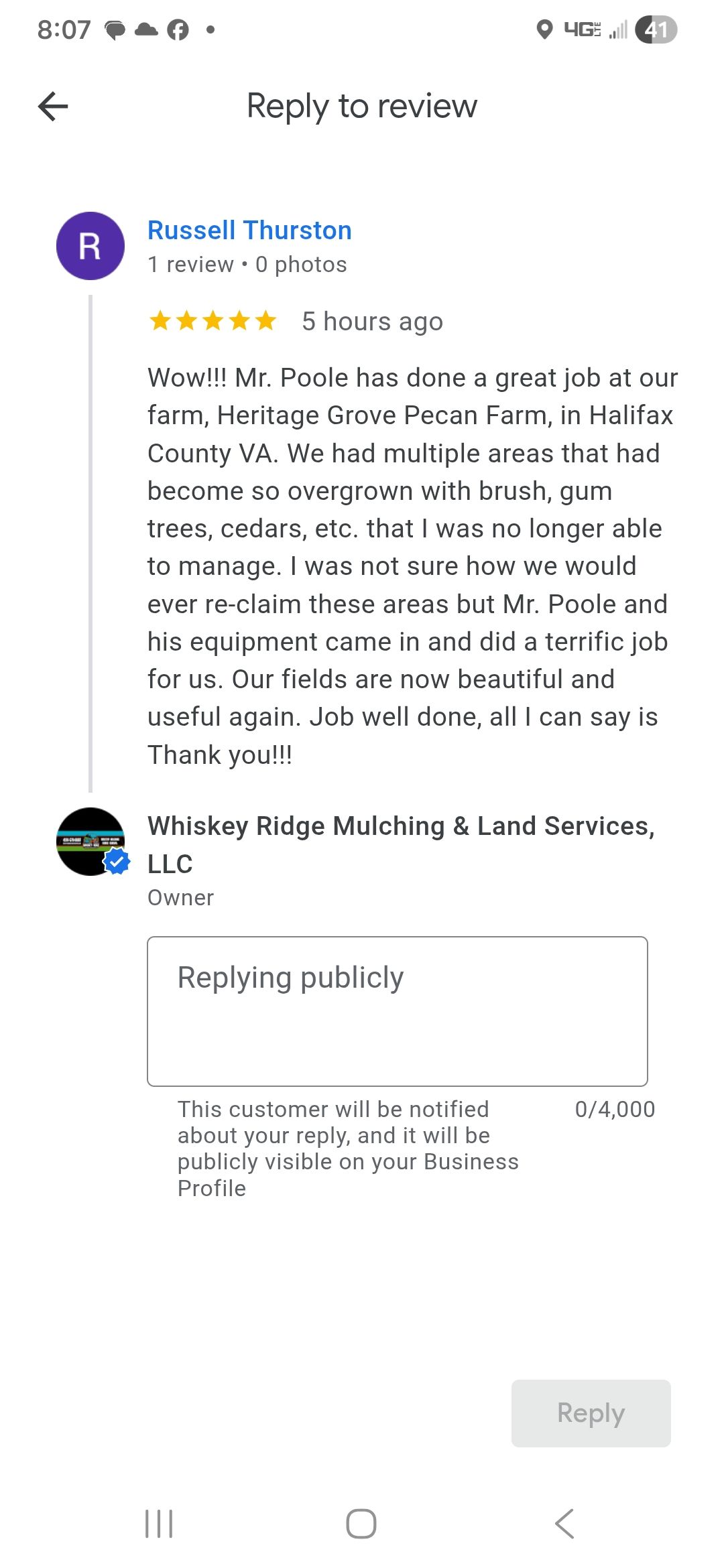The image size is (724, 1568).
Task: Select the '1 review' label under reviewer name
Action: coord(190,264)
